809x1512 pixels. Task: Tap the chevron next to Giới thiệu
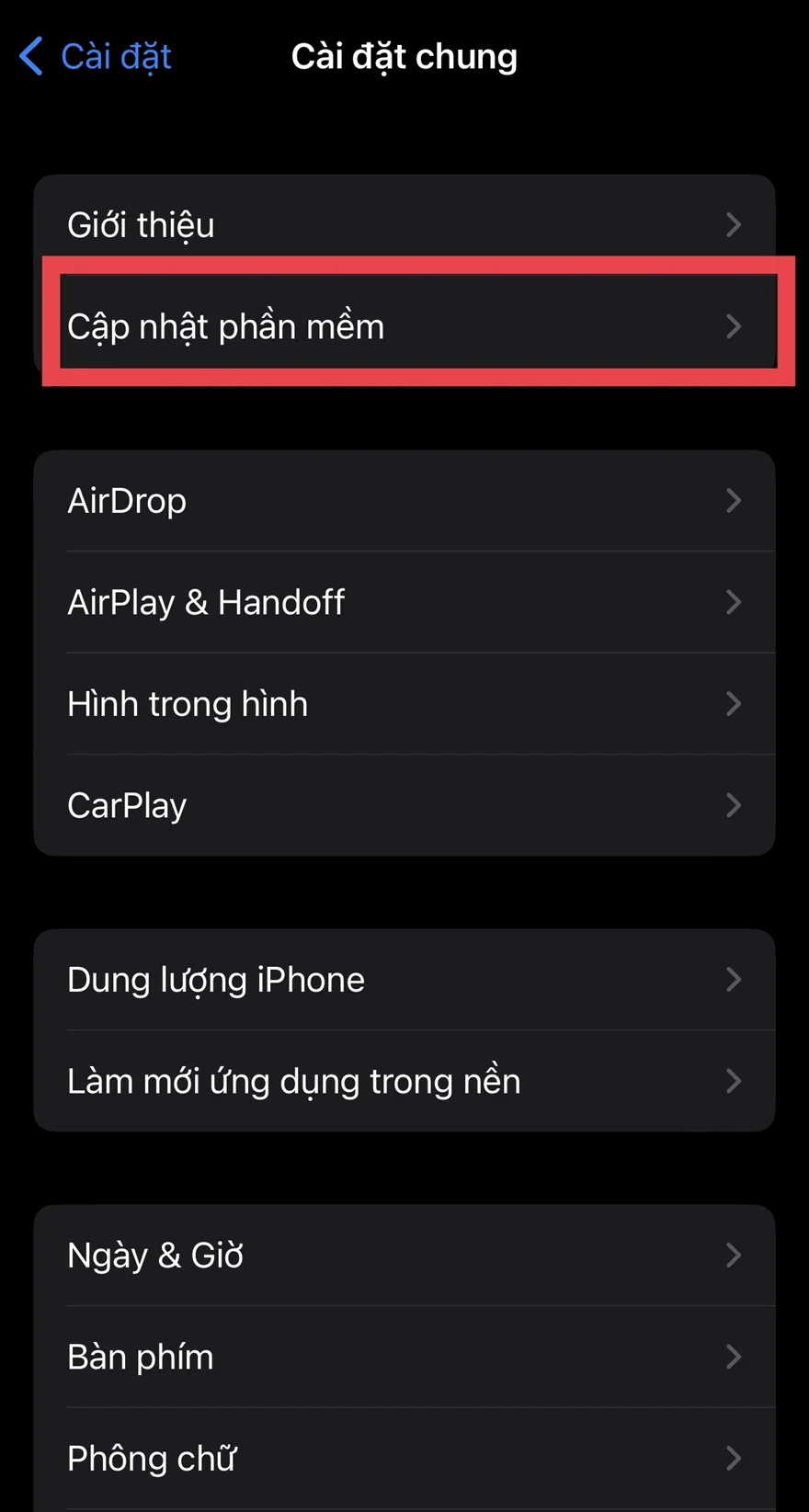tap(733, 224)
